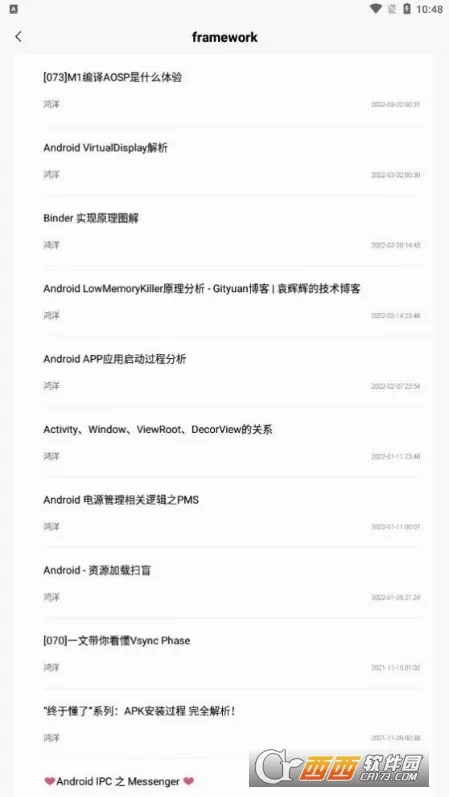The height and width of the screenshot is (797, 449).
Task: Open Android IPC 之 Messenger article
Action: [x=119, y=781]
